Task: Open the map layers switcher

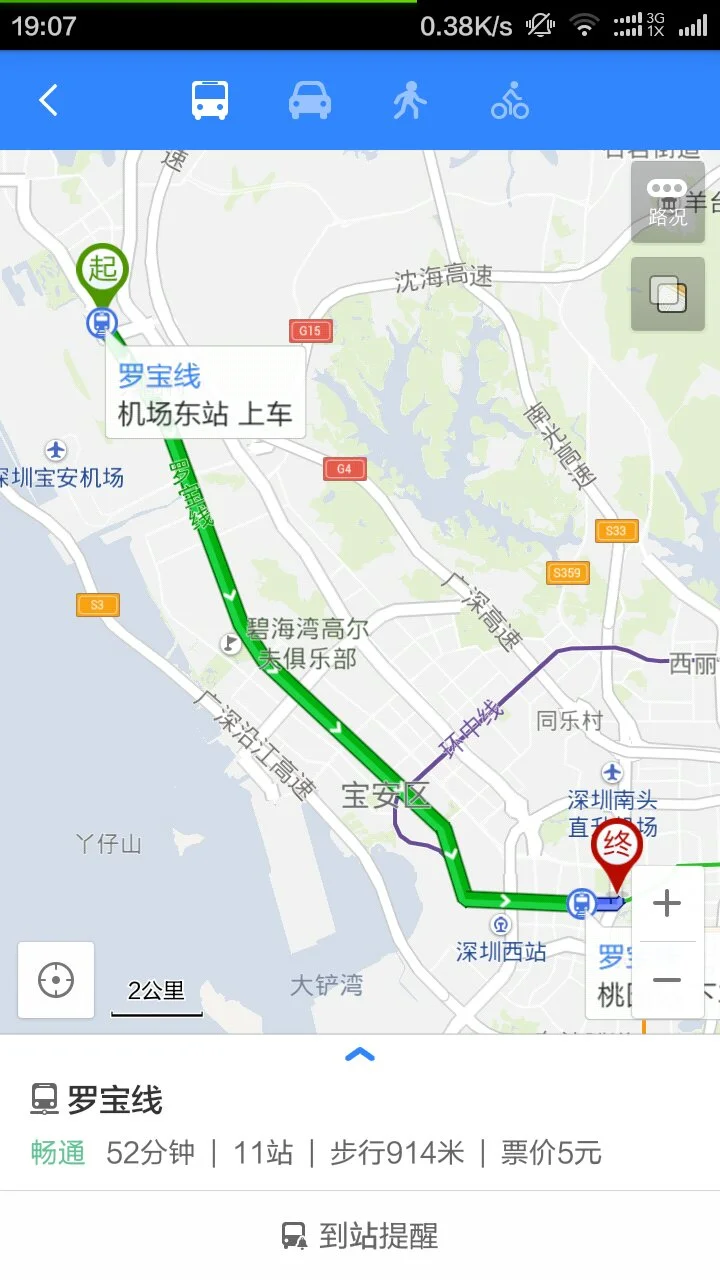Action: [667, 295]
